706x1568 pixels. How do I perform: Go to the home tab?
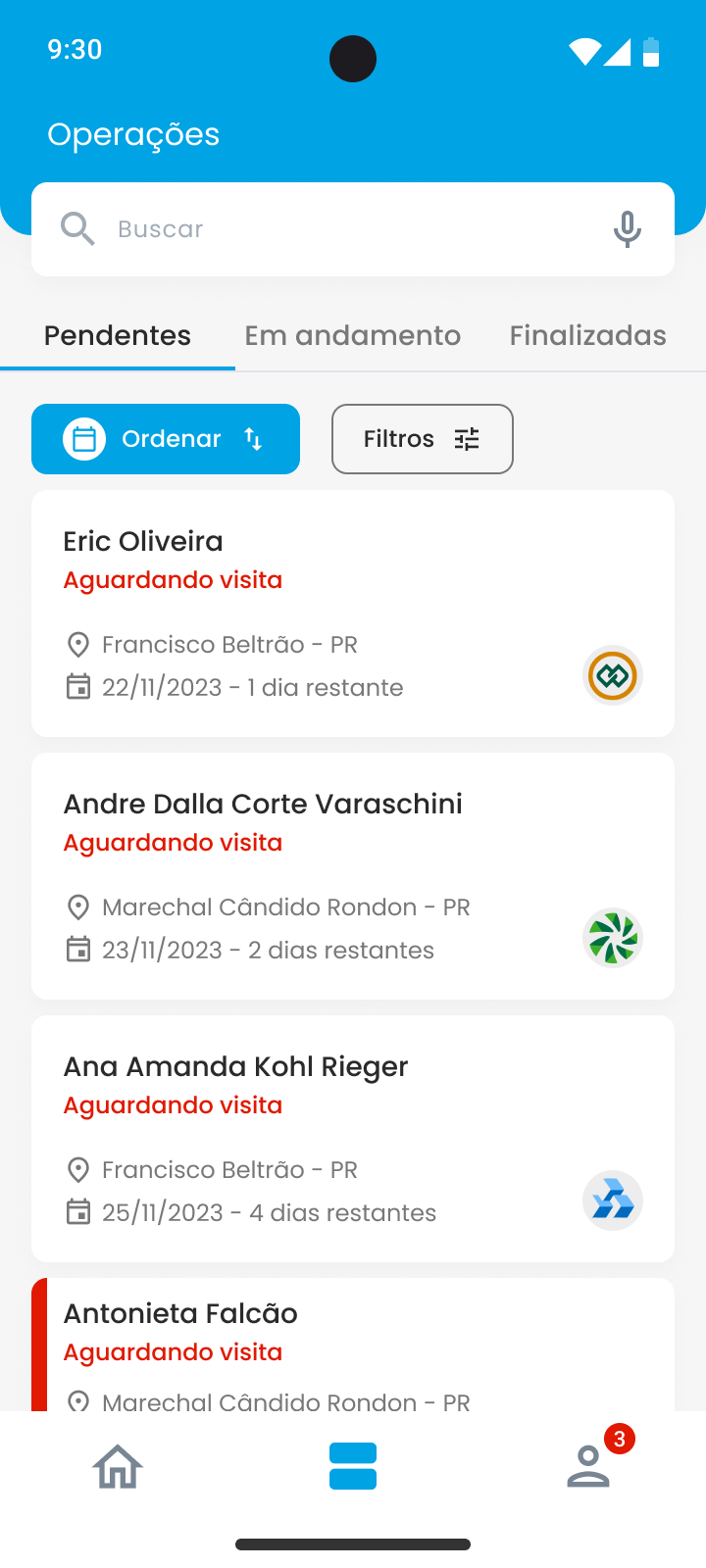coord(118,1467)
